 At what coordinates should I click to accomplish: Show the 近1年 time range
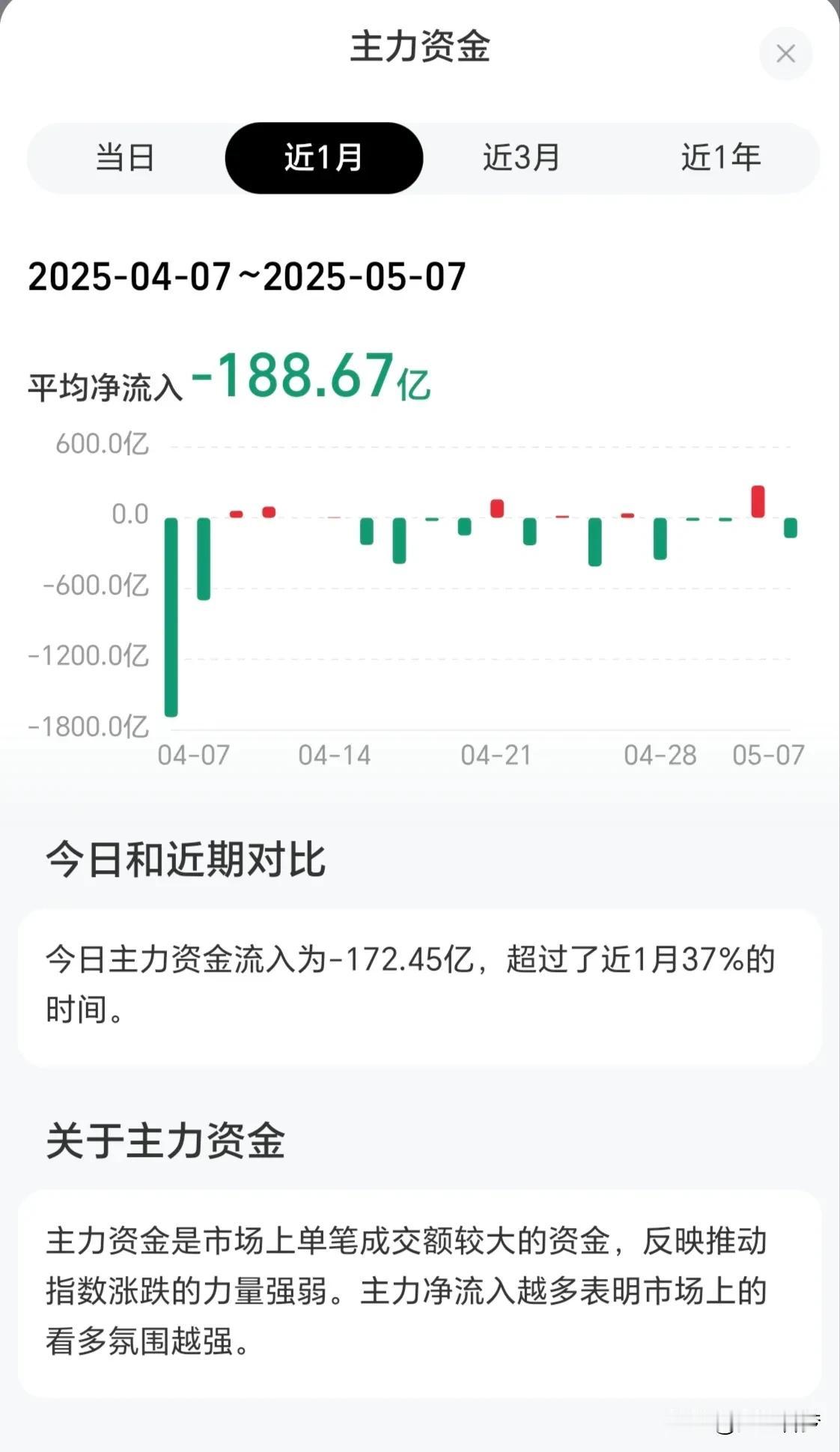(x=721, y=158)
